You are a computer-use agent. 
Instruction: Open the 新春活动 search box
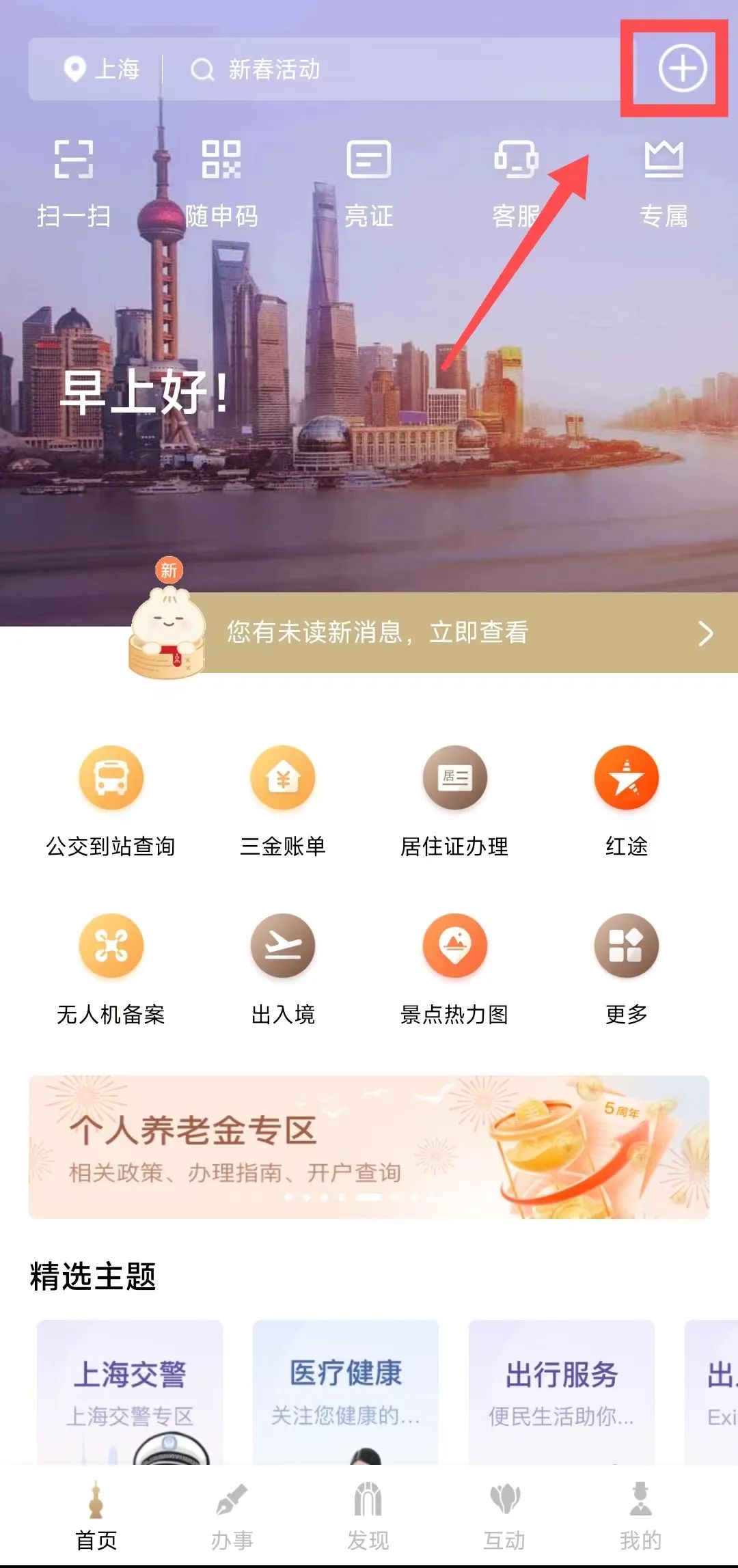point(389,69)
